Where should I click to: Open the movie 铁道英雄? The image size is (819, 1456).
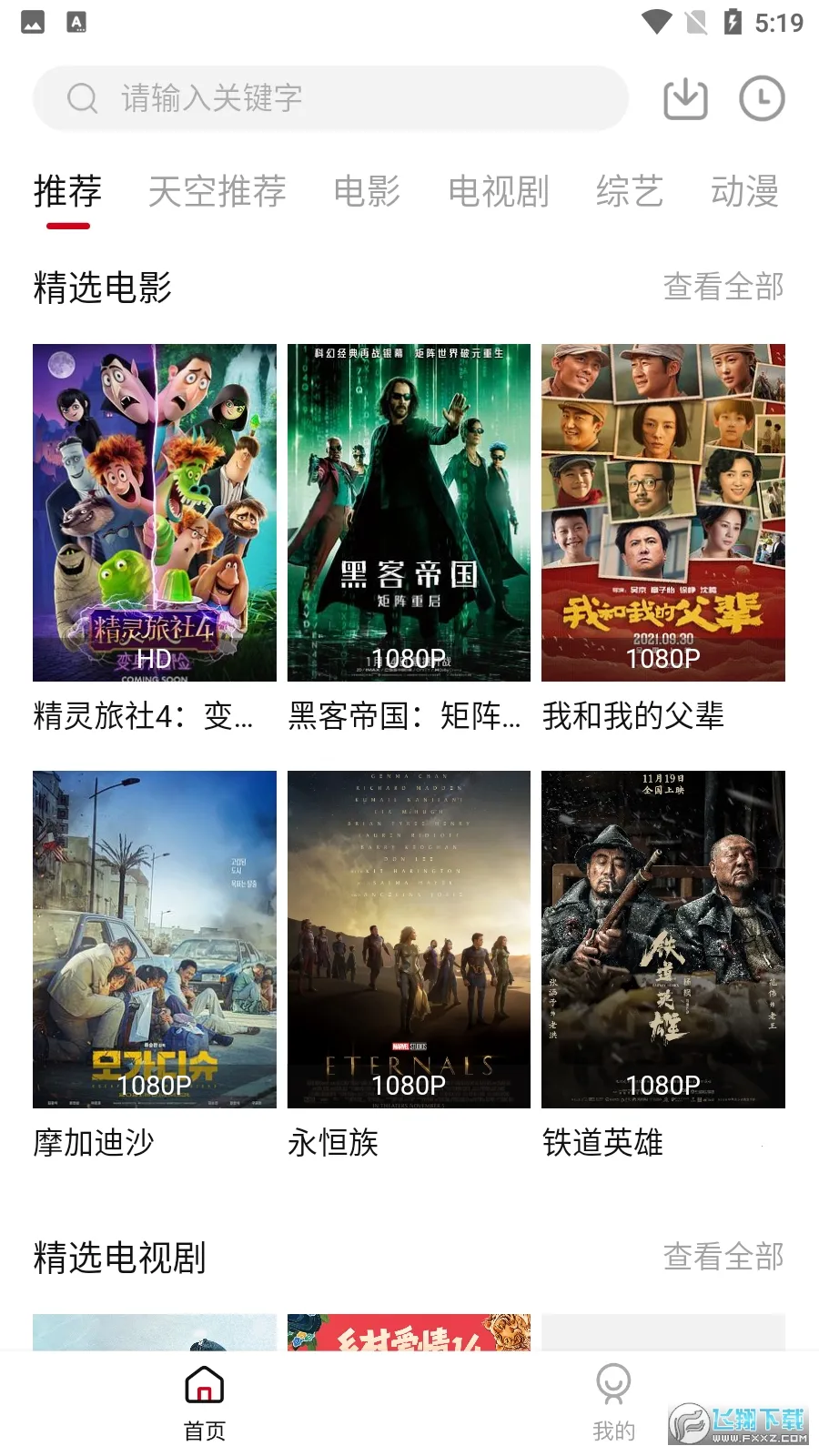point(663,939)
